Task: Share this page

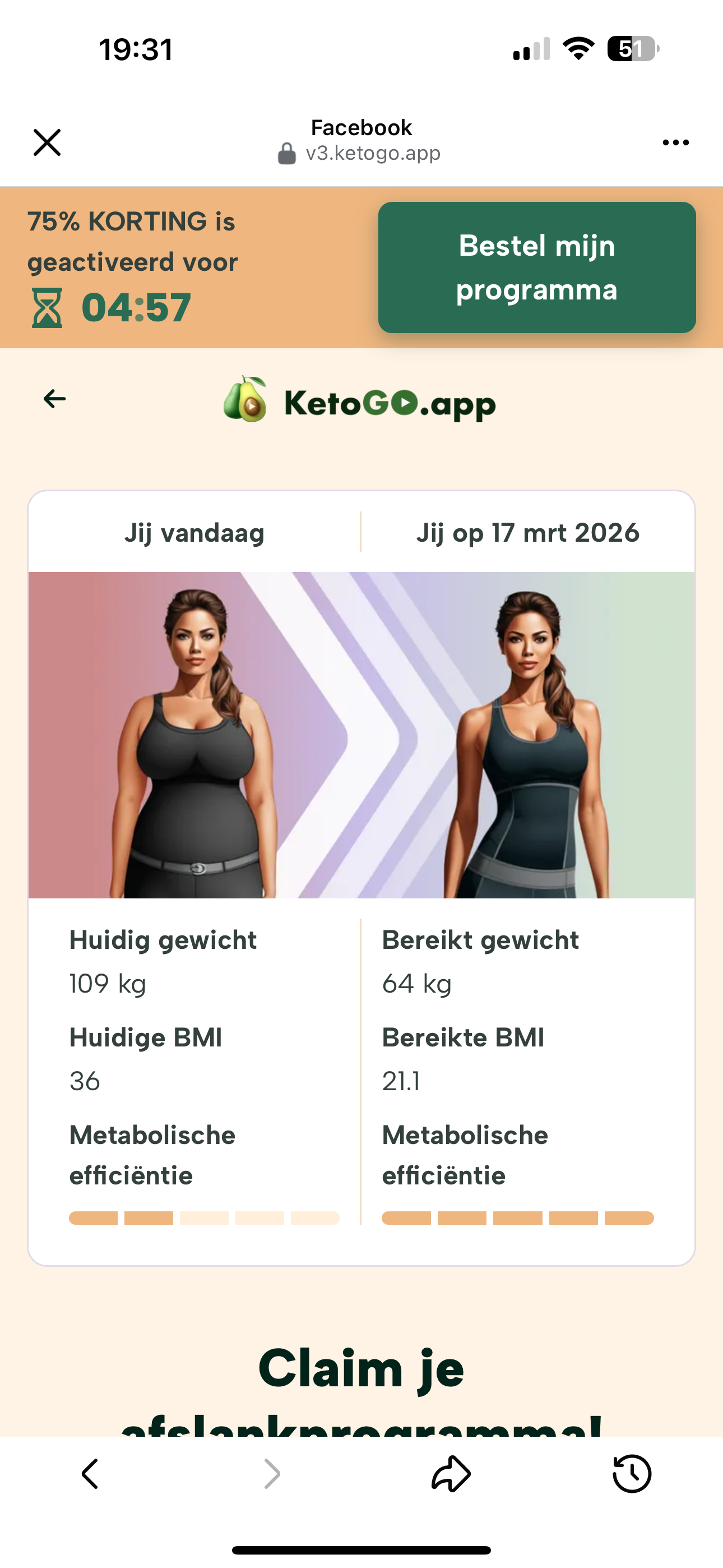Action: (x=451, y=1474)
